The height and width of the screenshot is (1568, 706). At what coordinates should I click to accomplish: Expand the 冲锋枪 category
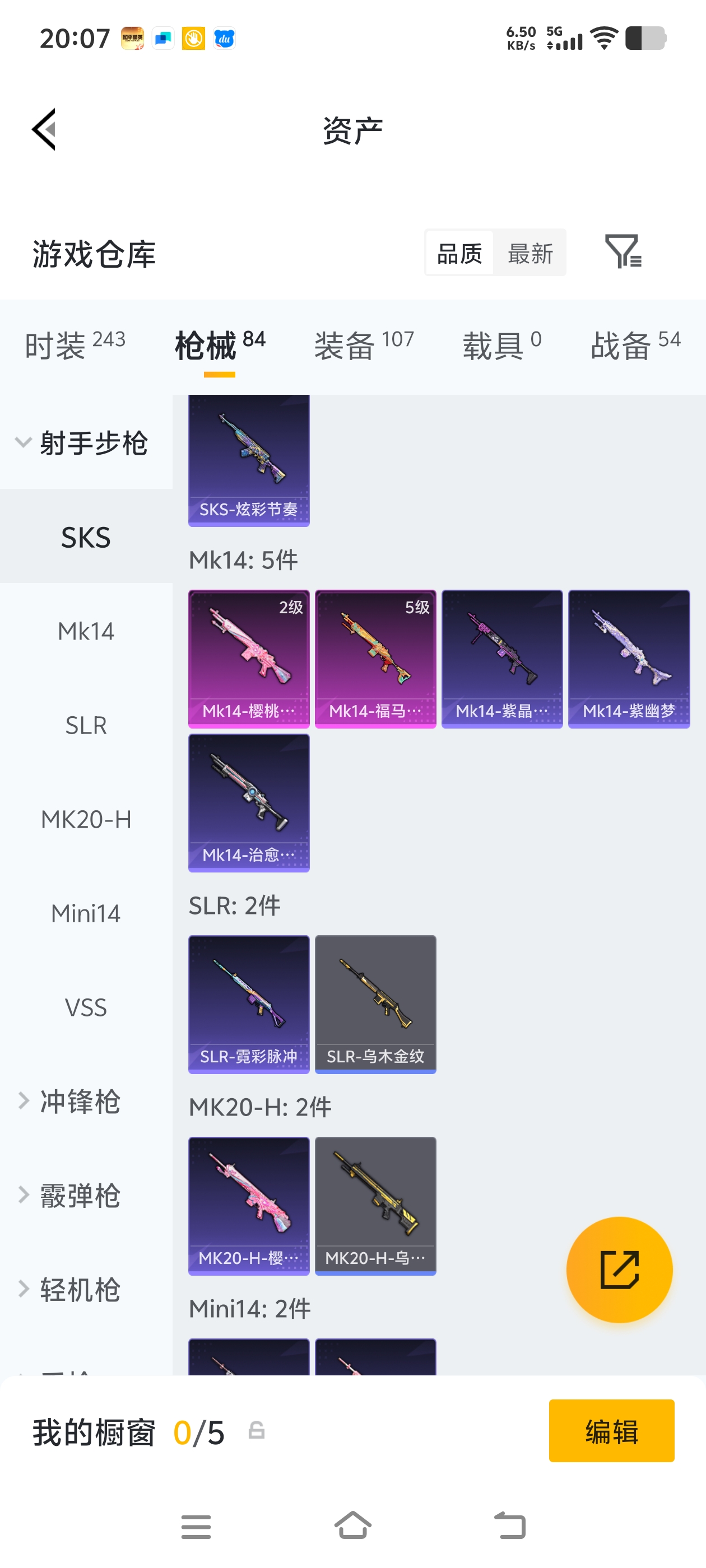79,1101
